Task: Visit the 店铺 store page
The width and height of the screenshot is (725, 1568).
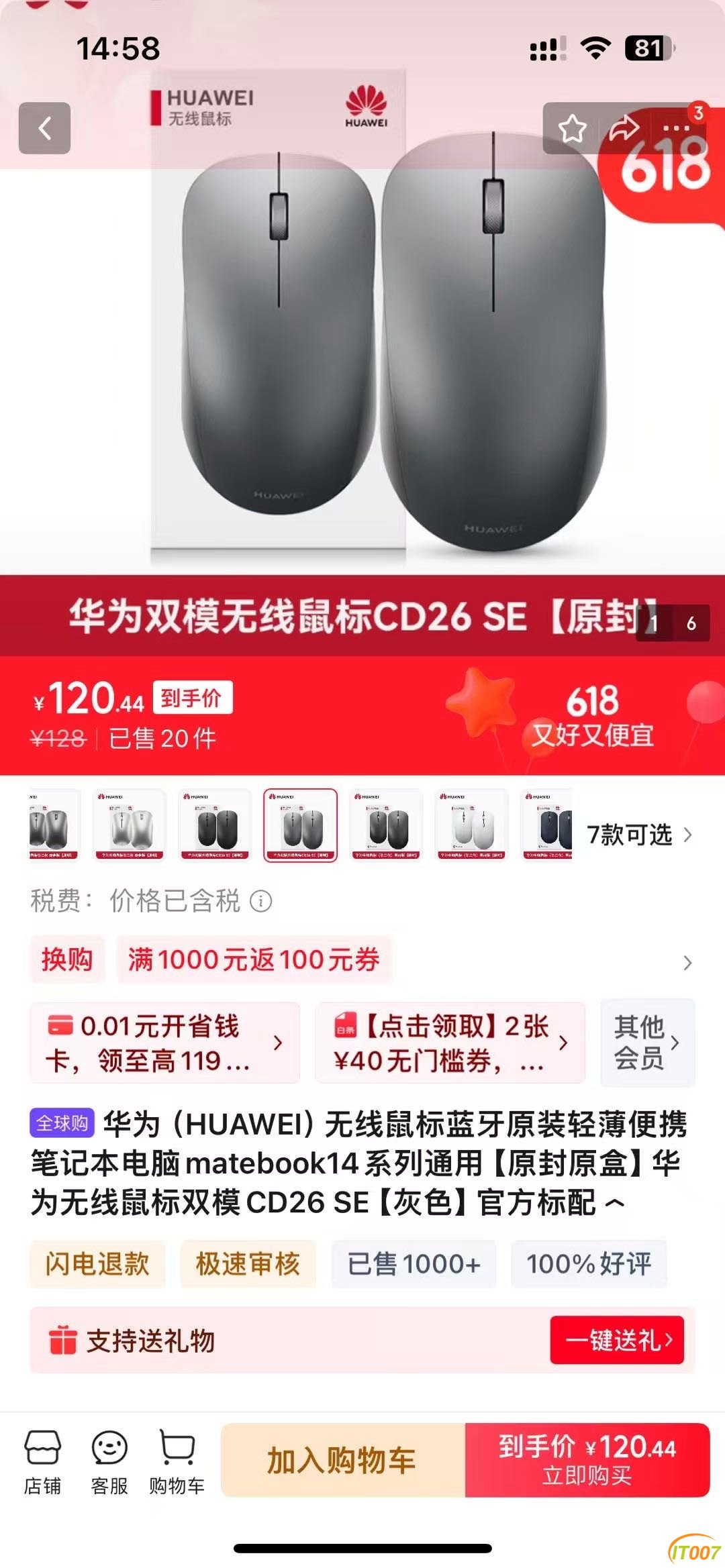Action: tap(43, 1461)
